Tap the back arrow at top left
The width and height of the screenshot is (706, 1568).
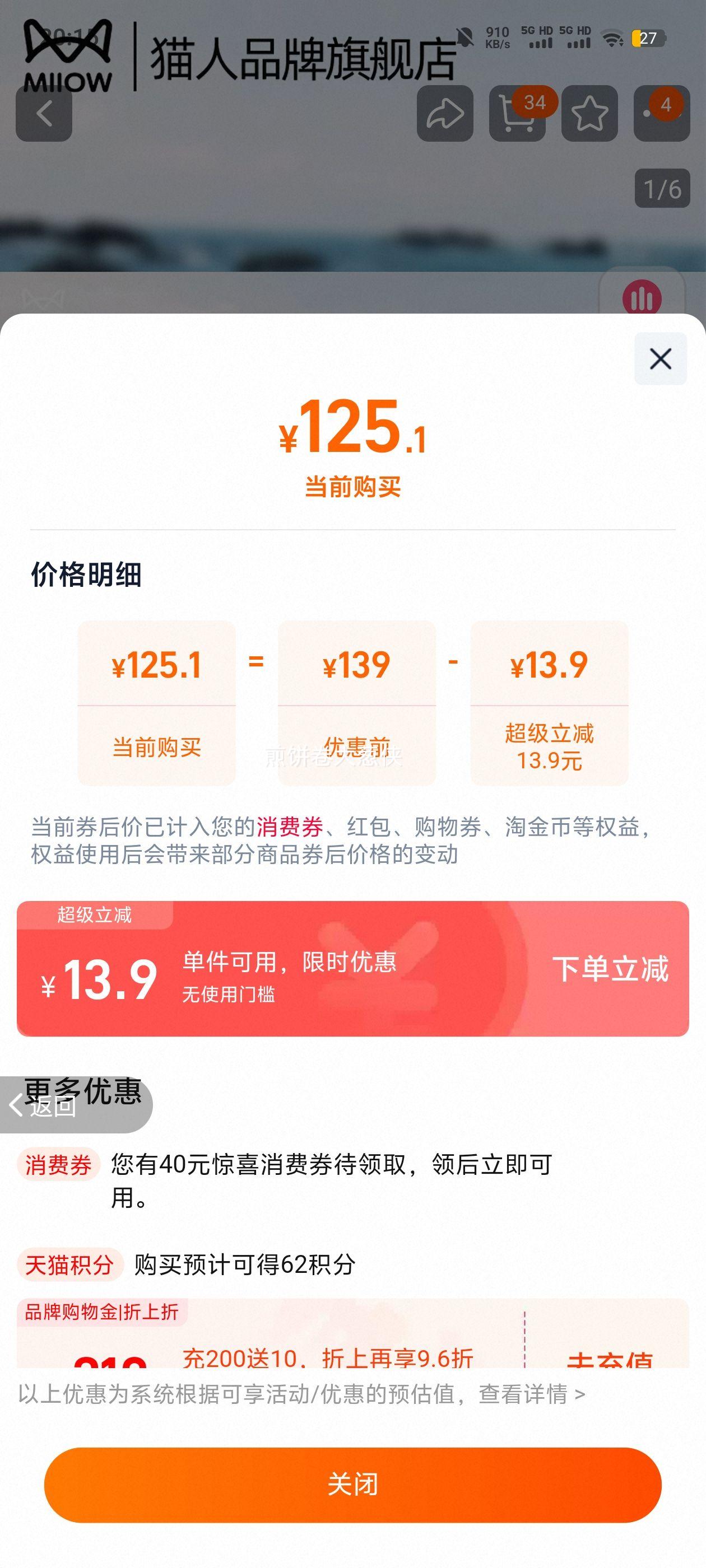click(44, 113)
